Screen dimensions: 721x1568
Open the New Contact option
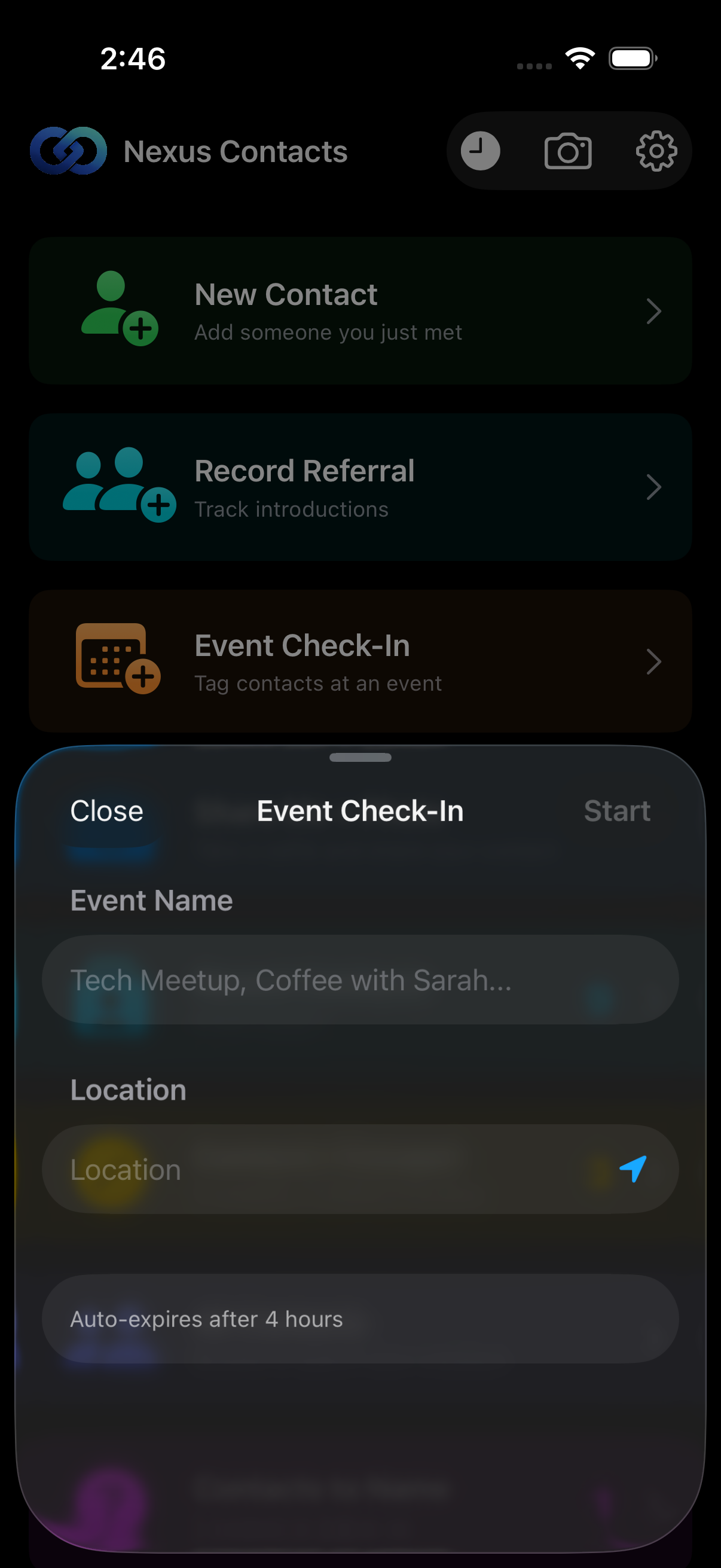360,310
